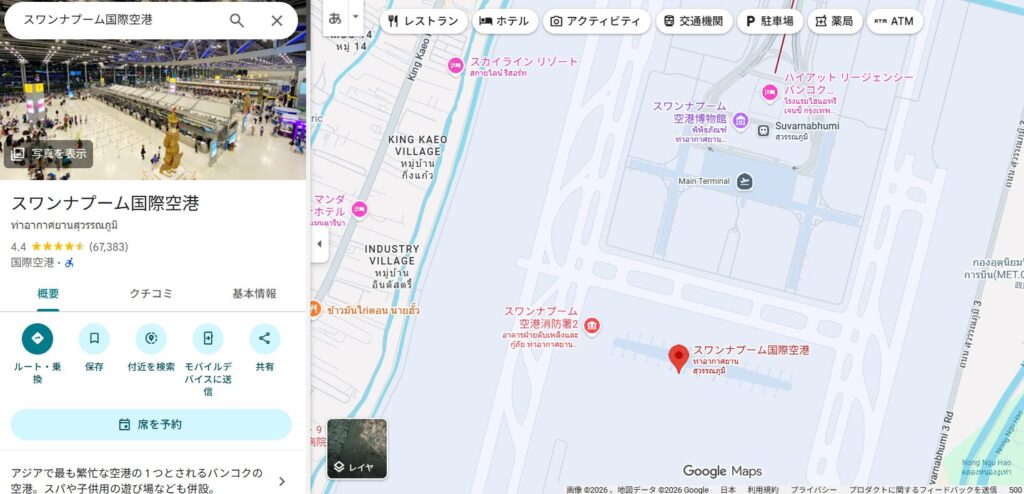Show 交通機関 on the map
The image size is (1024, 494).
694,21
